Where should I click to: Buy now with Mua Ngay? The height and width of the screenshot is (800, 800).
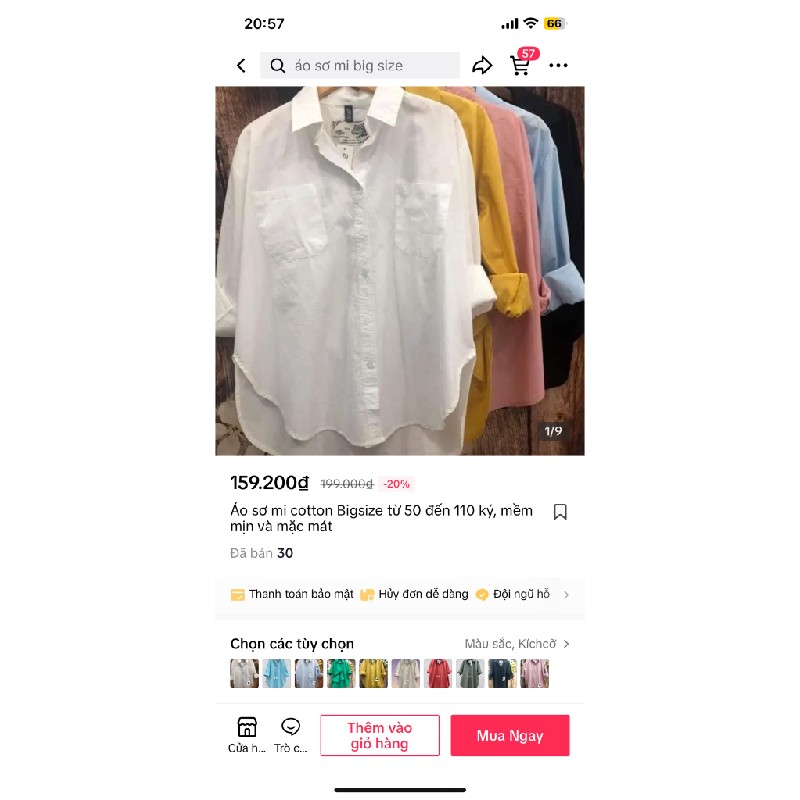(509, 735)
